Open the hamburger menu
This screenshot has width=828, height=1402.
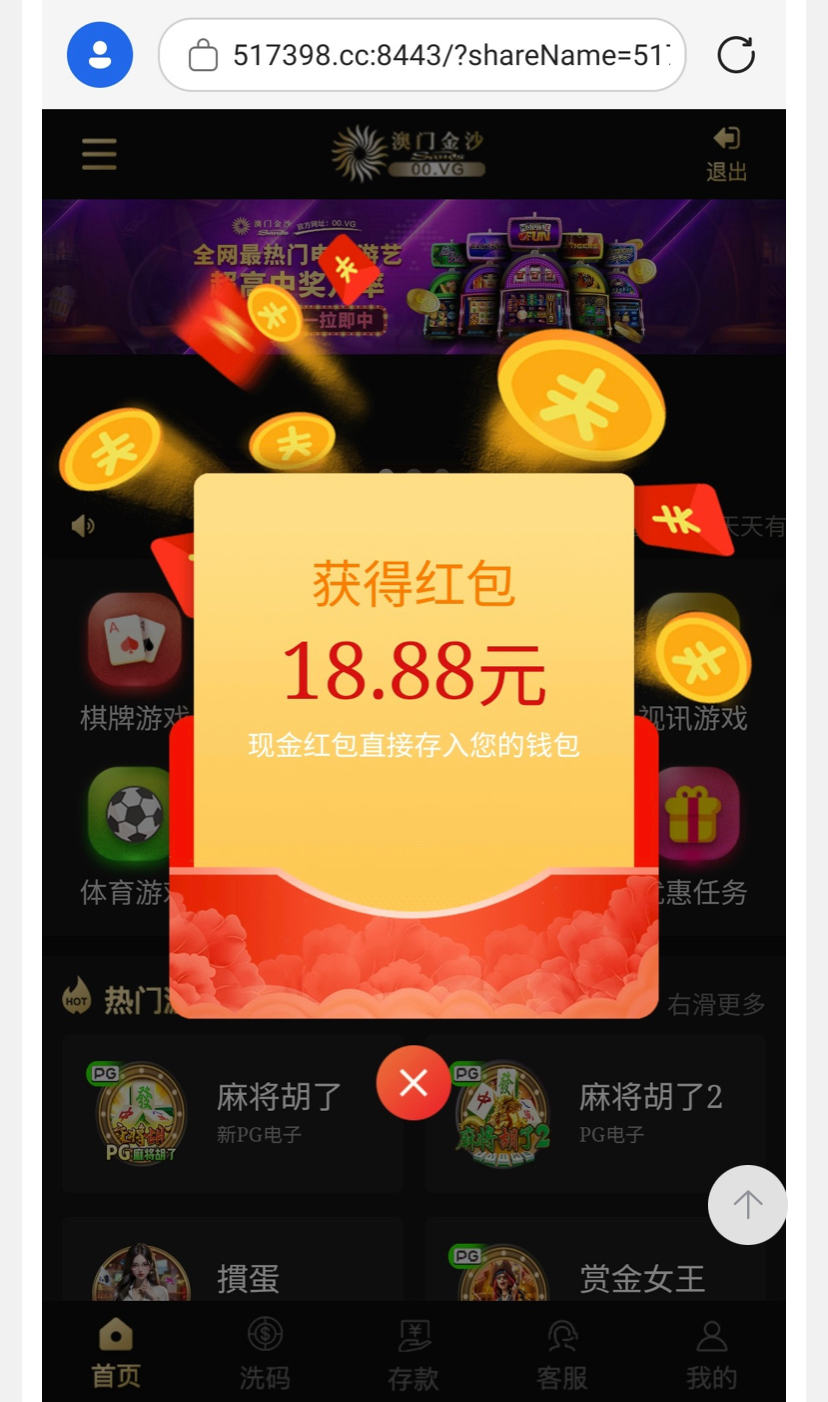click(x=99, y=154)
